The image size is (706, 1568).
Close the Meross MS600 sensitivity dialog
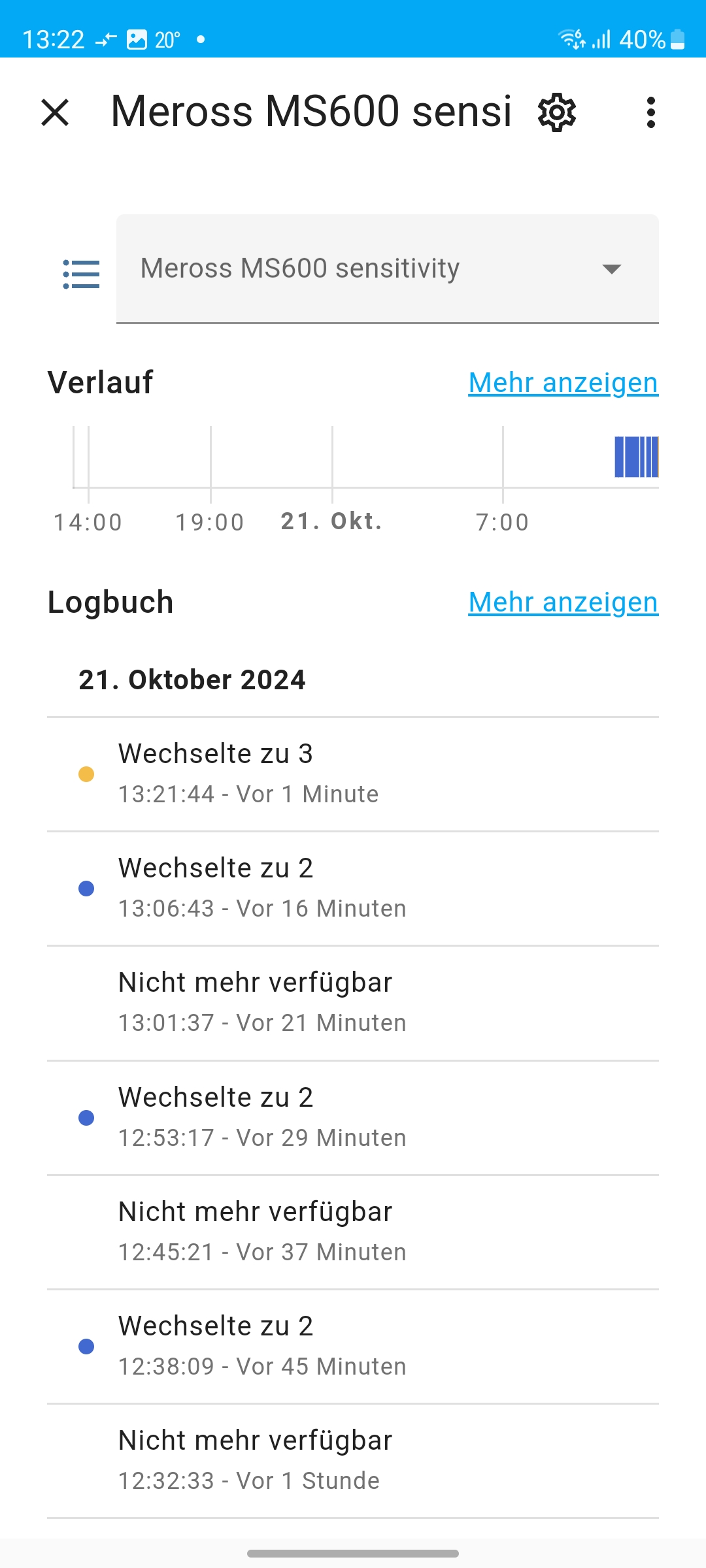click(55, 112)
